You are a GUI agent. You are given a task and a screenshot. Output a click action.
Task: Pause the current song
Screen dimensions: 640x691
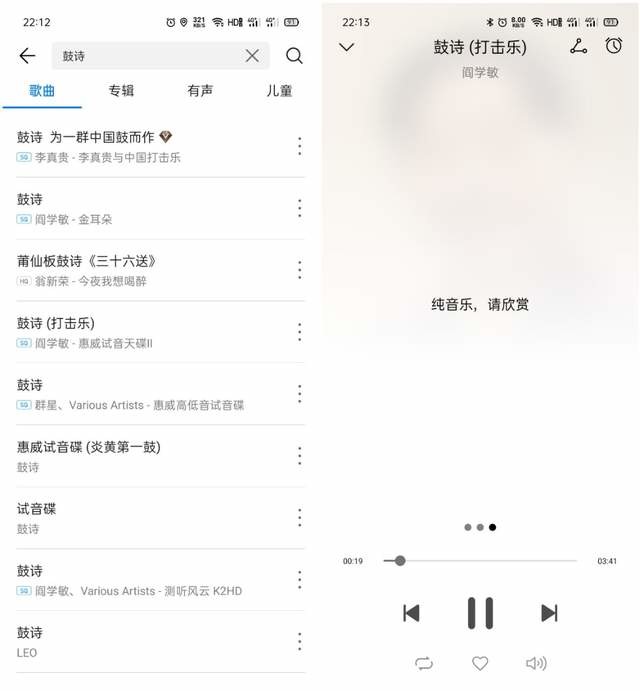point(480,613)
